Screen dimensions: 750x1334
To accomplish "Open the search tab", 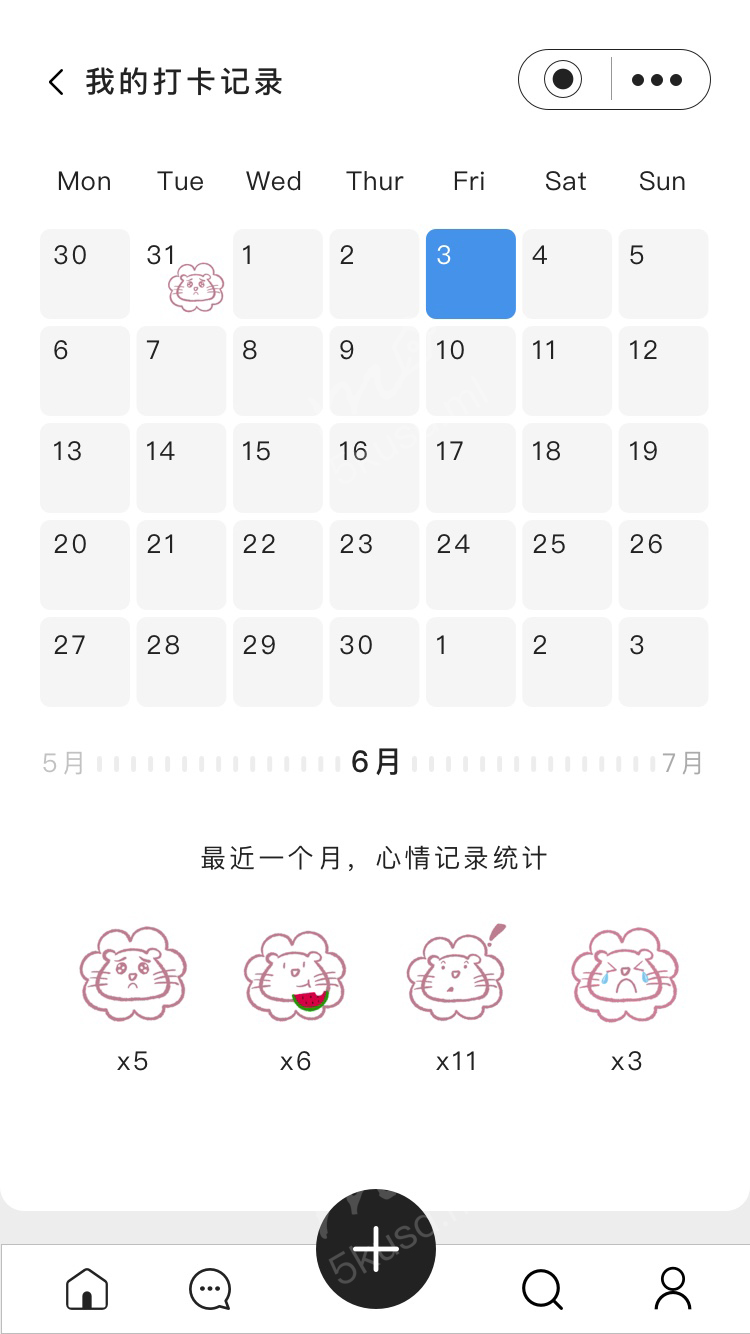I will pyautogui.click(x=542, y=1289).
